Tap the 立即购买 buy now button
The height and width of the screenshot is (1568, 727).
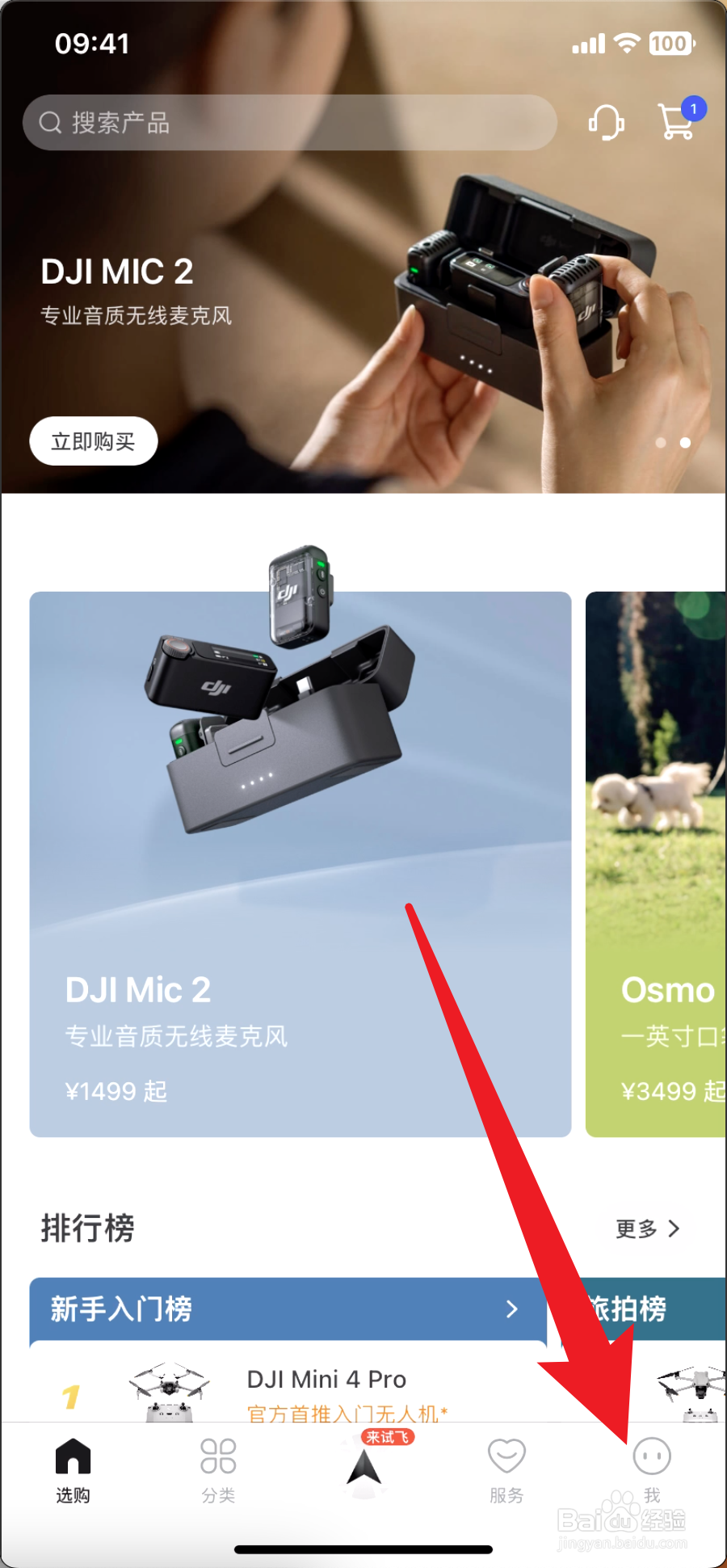click(x=93, y=440)
